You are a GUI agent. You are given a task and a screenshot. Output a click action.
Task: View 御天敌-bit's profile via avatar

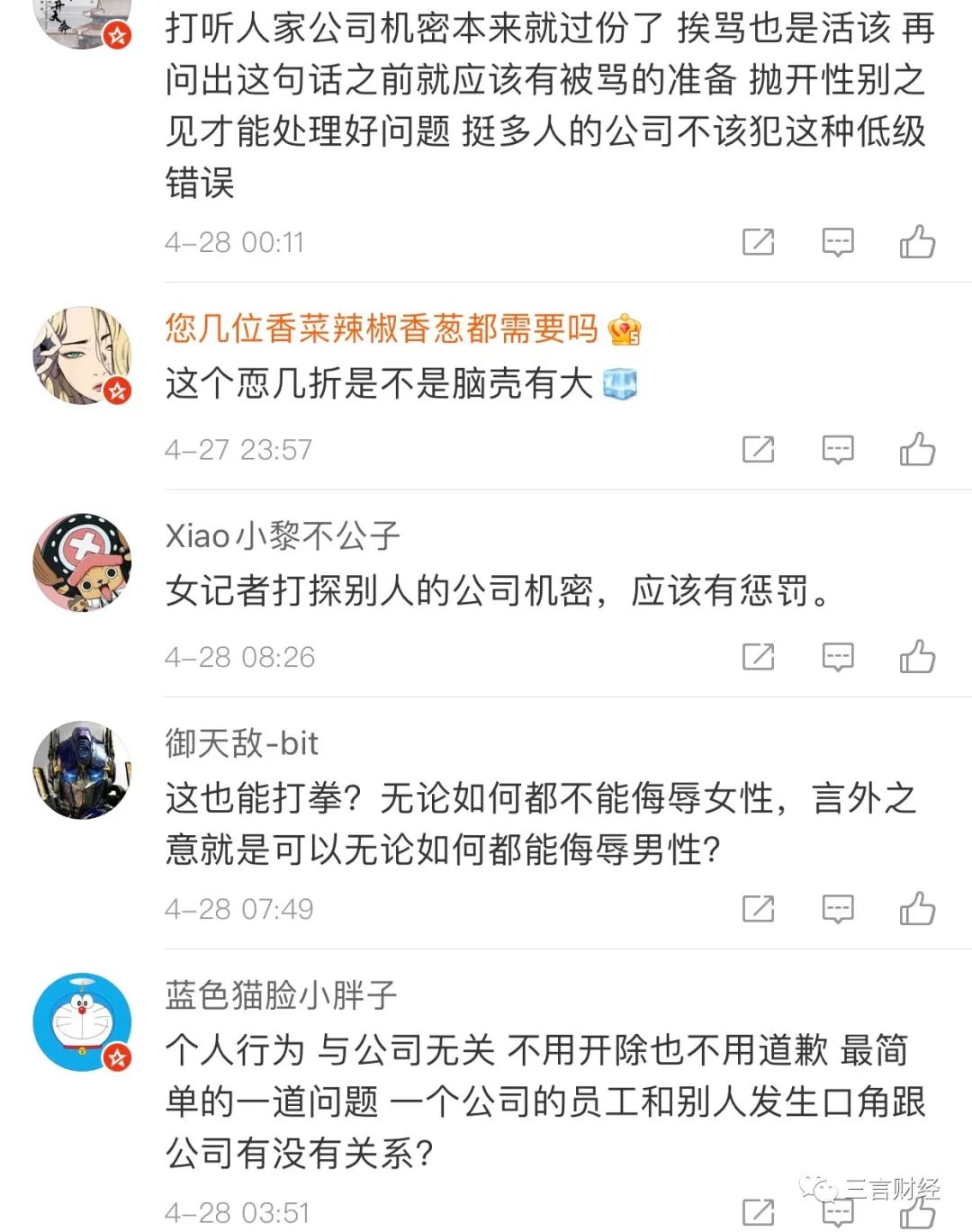coord(82,770)
